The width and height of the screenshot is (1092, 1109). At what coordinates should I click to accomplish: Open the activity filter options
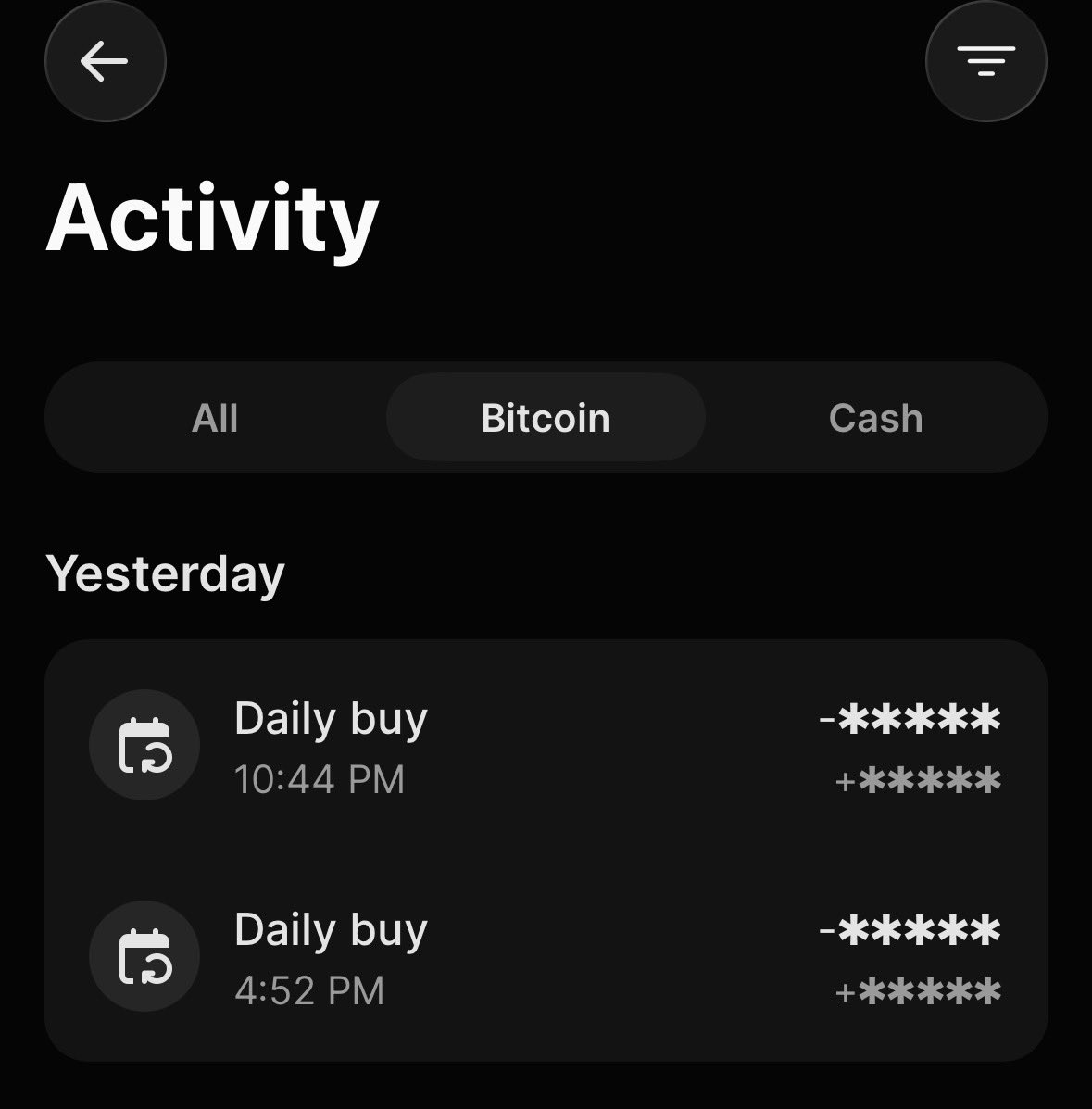pos(985,62)
